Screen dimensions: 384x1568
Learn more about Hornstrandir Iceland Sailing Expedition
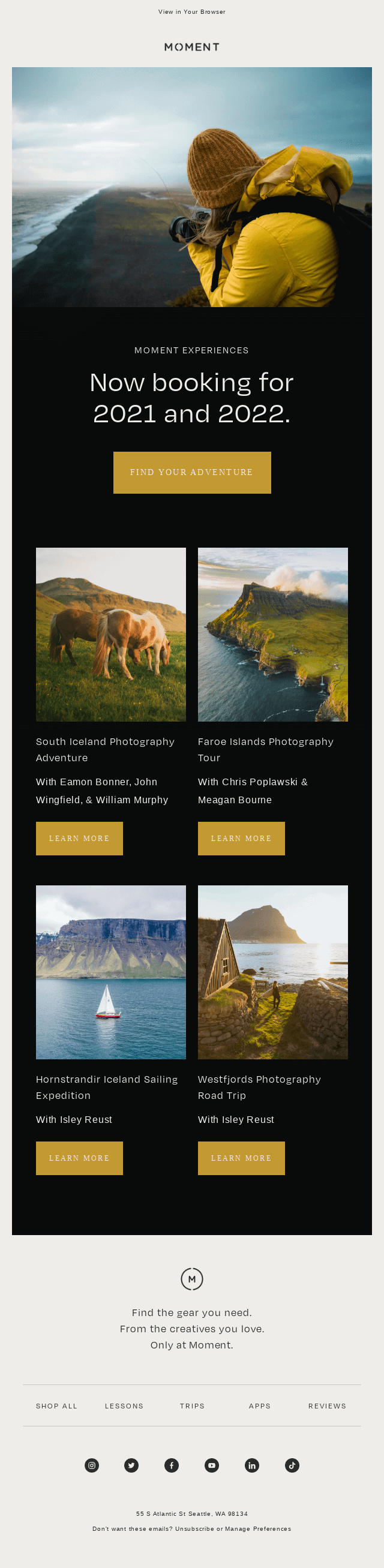click(79, 1158)
